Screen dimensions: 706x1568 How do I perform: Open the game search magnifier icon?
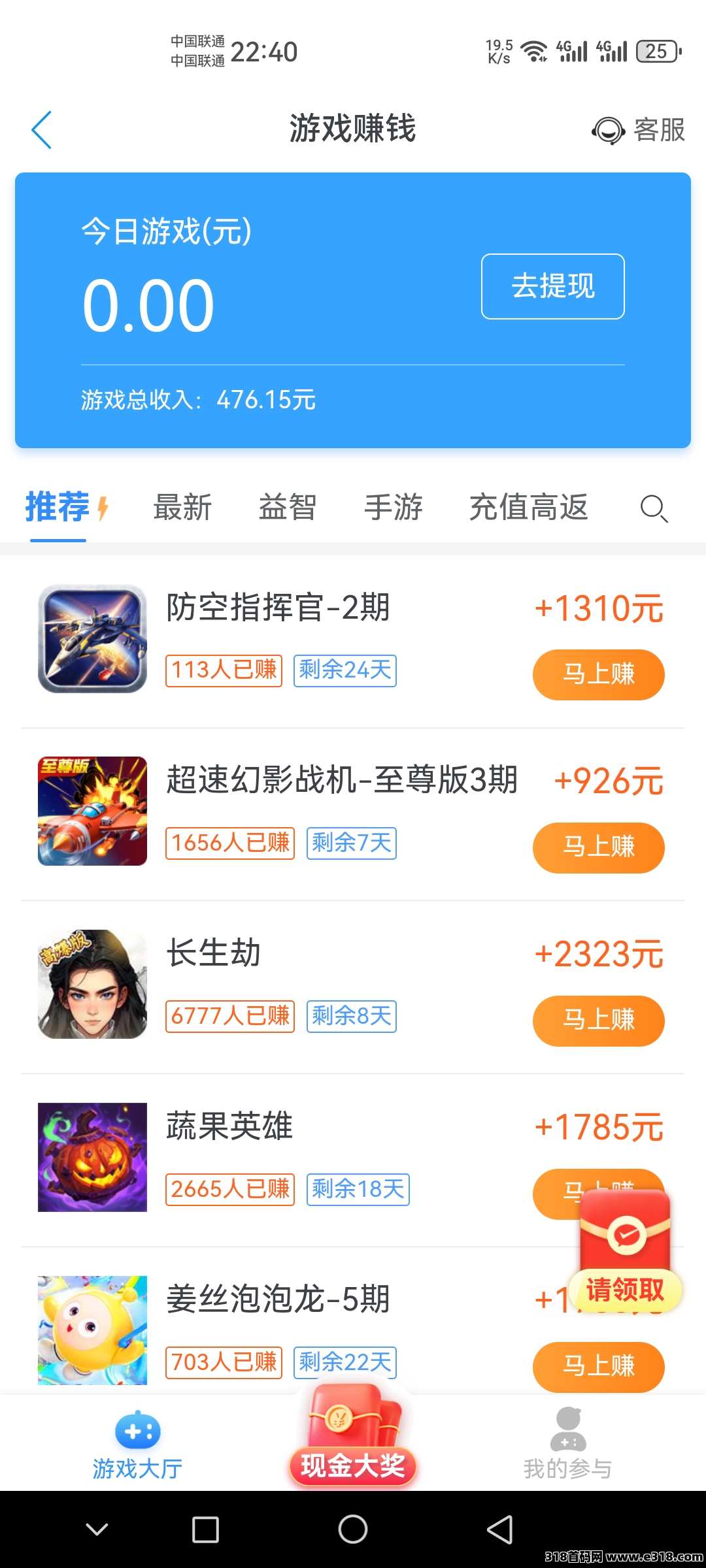[x=654, y=509]
